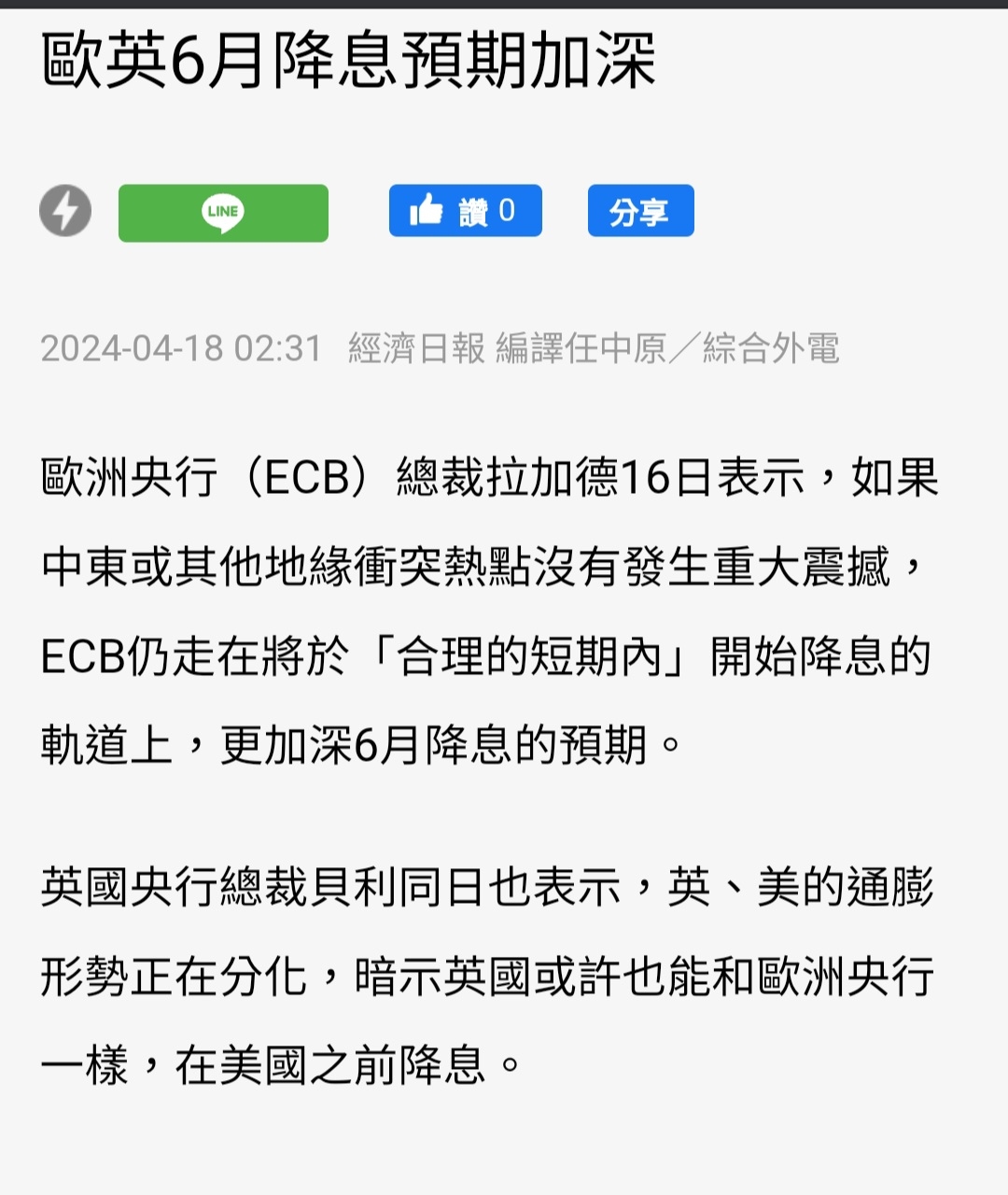Click the 分享 label text

(x=640, y=211)
